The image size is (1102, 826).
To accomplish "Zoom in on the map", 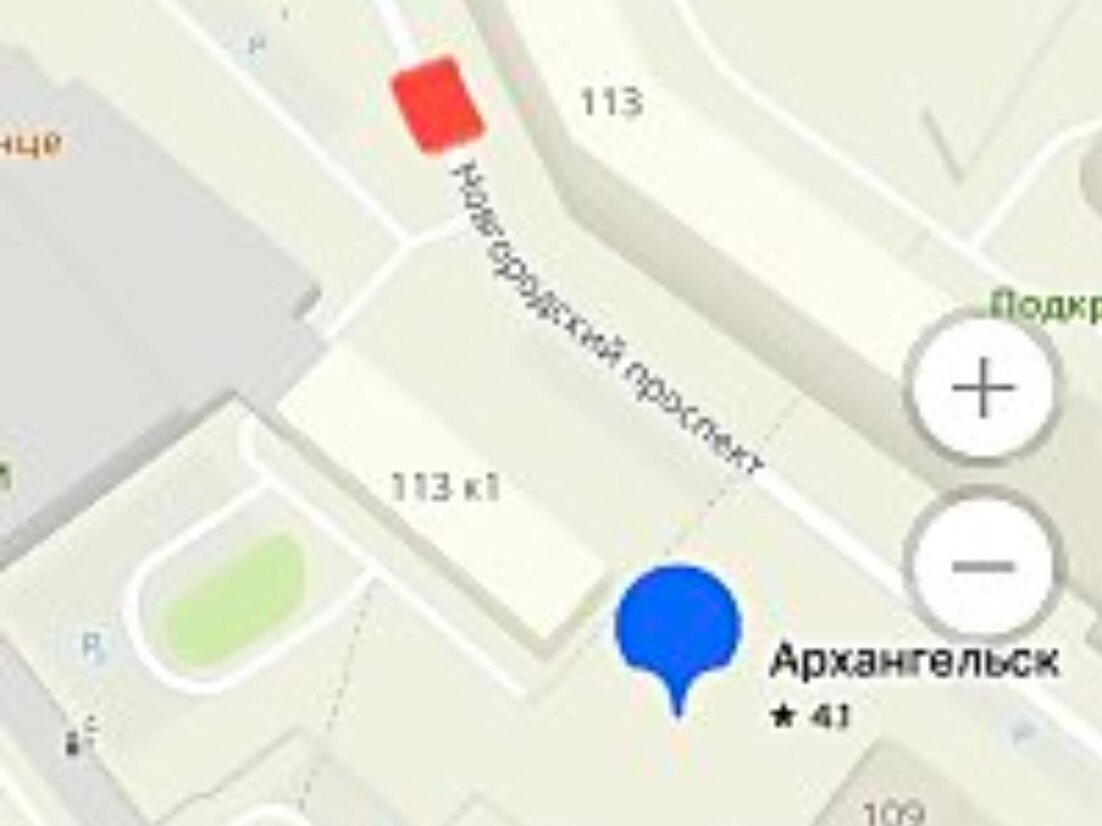I will [x=982, y=388].
